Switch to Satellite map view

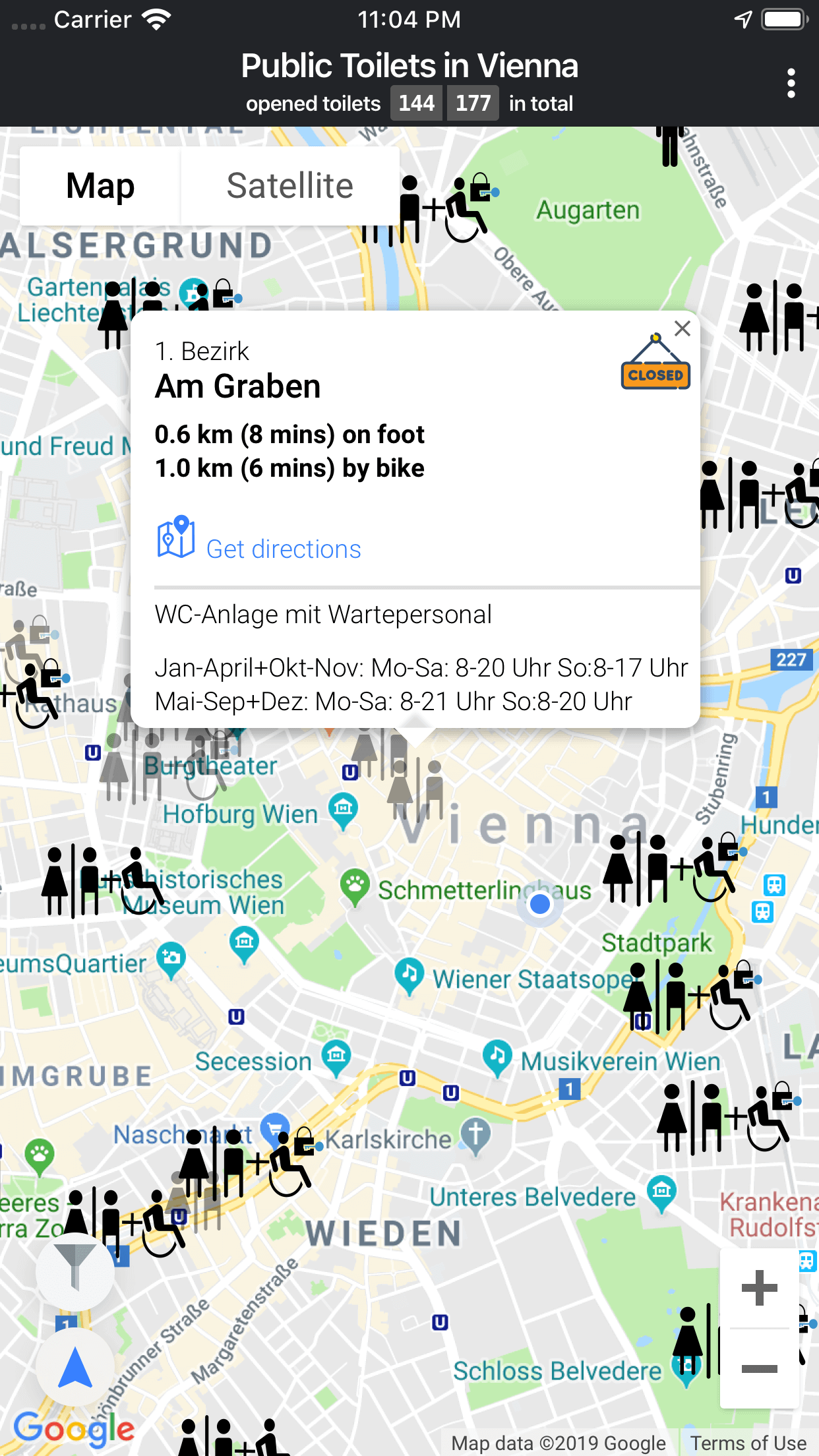pyautogui.click(x=289, y=186)
